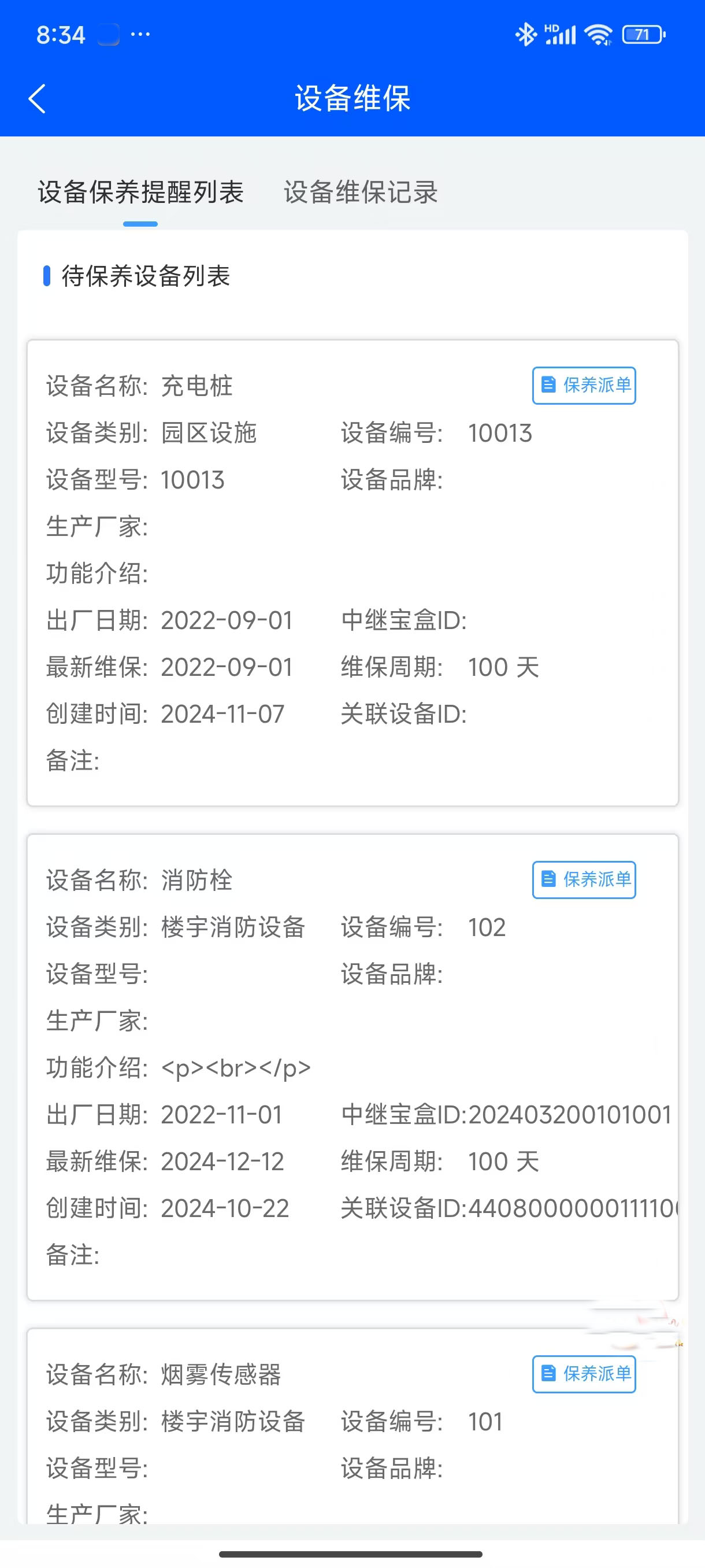This screenshot has width=705, height=1568.
Task: Switch to the 设备维保记录 tab
Action: point(361,193)
